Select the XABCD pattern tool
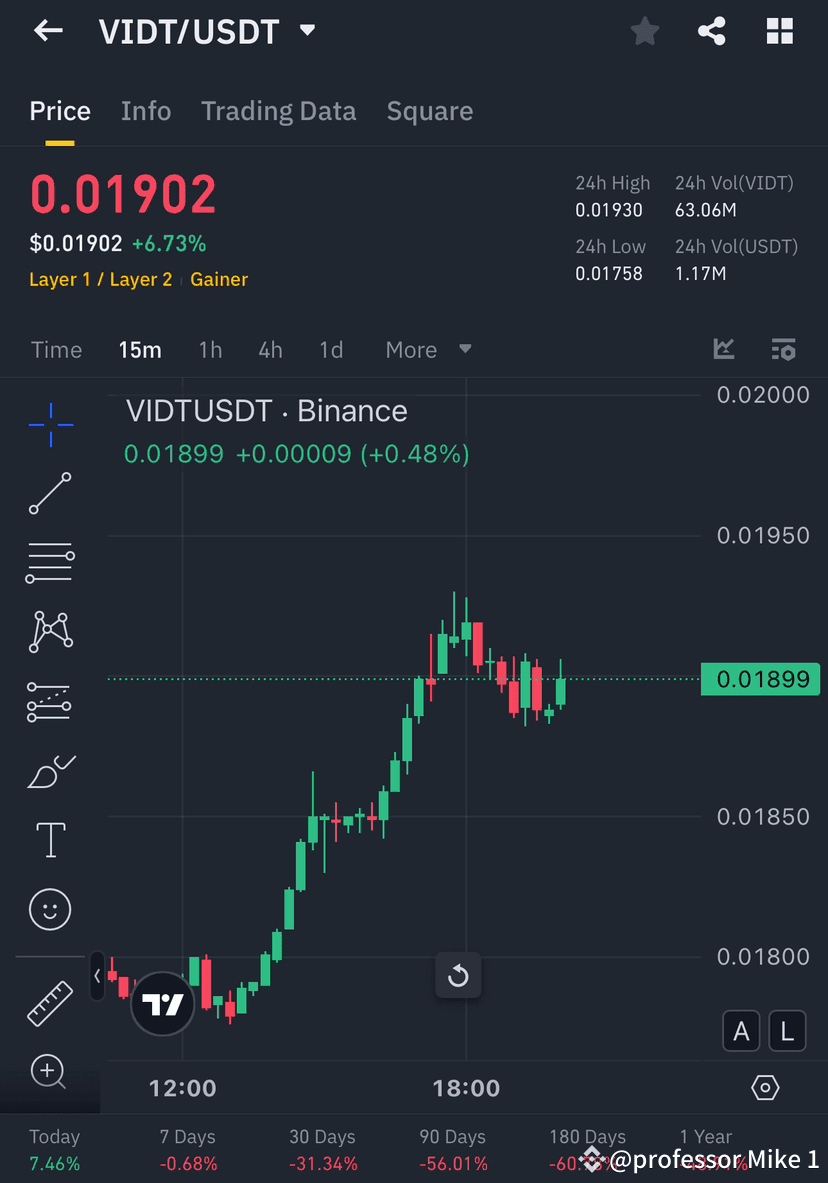Screen dimensions: 828x1183 point(50,631)
